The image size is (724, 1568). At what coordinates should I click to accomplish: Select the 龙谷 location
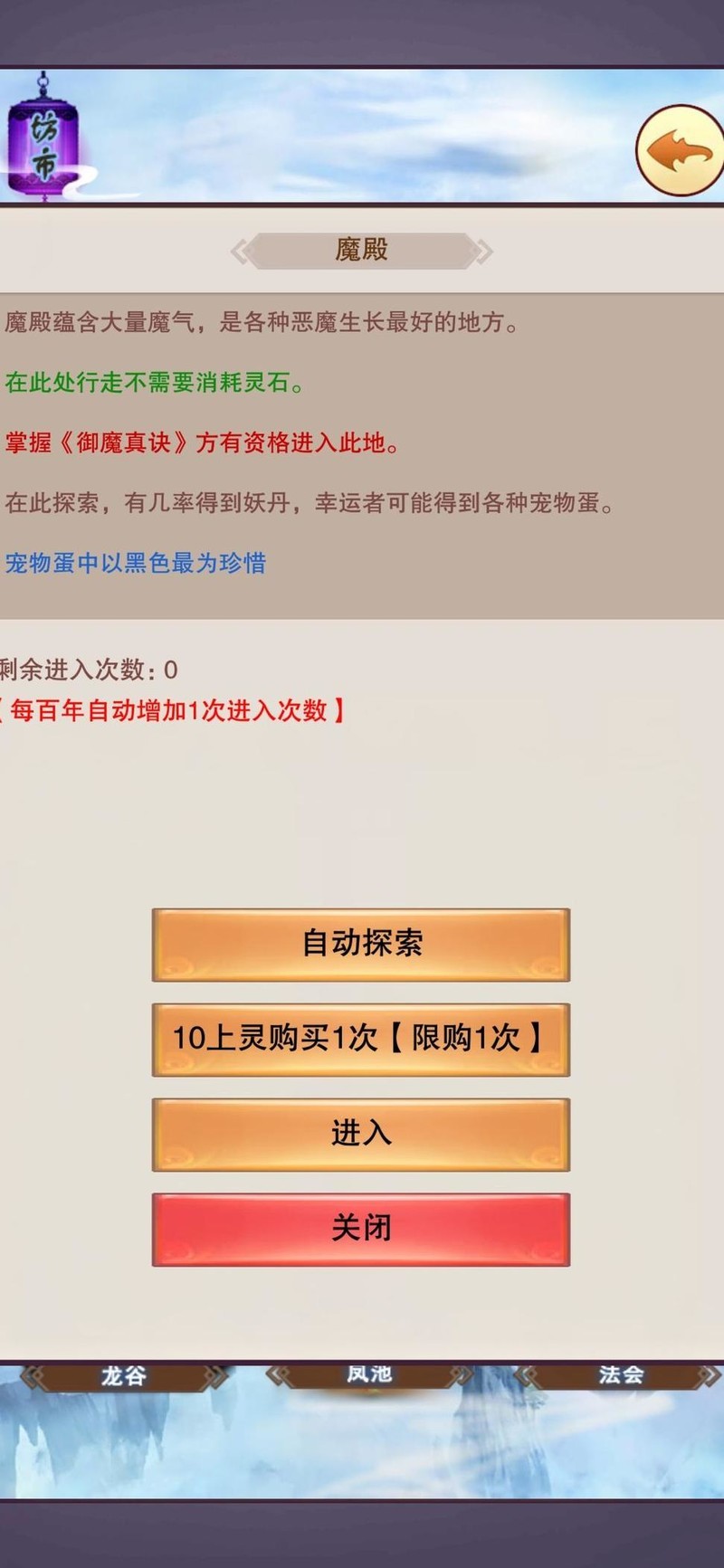click(x=124, y=1376)
